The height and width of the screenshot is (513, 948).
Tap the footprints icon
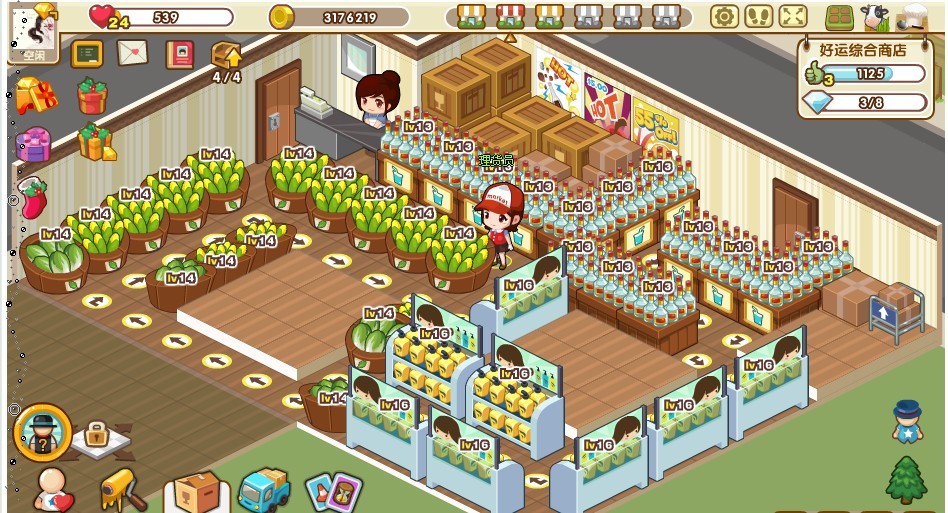758,16
